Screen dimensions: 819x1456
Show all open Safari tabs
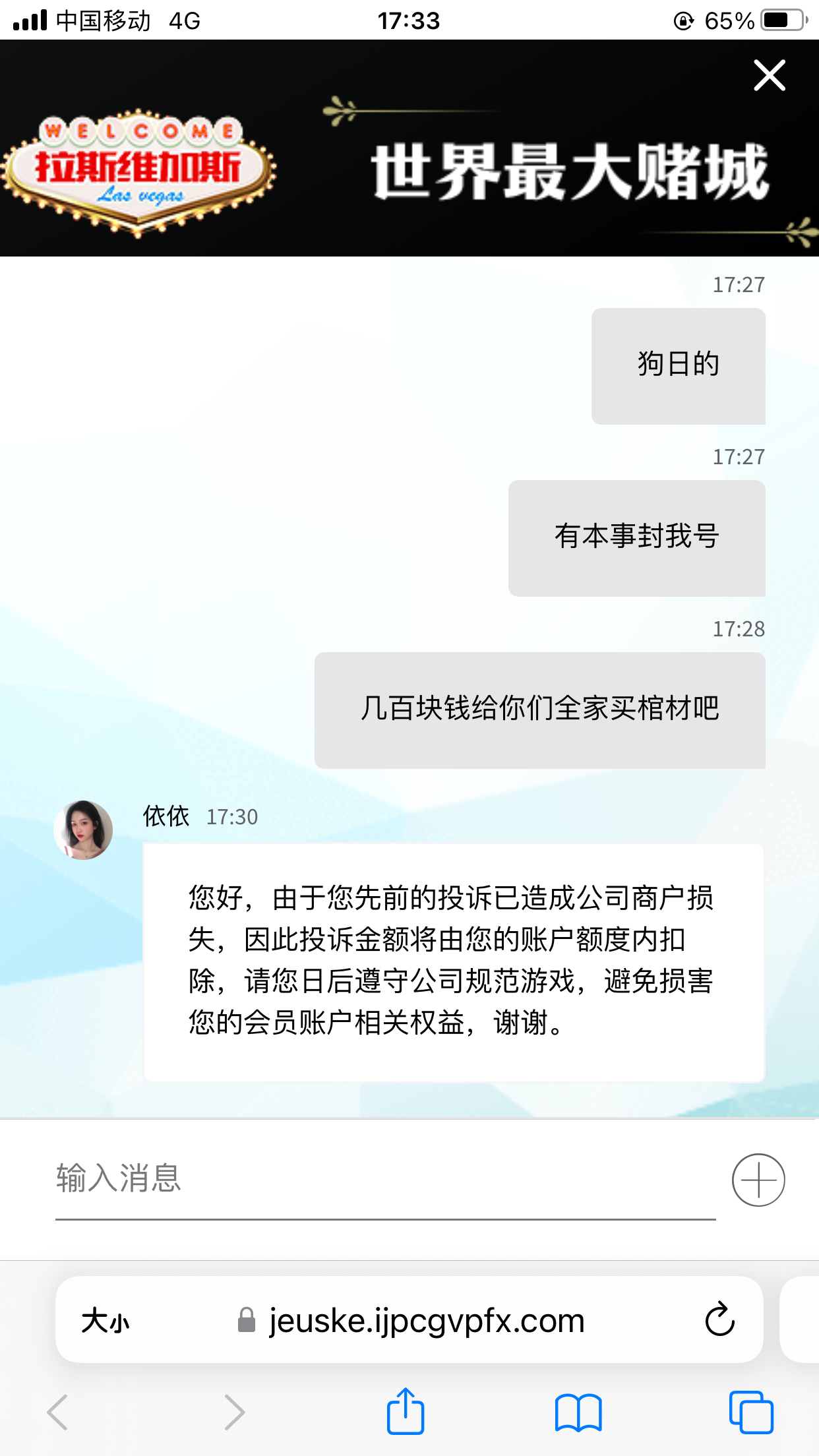751,1412
